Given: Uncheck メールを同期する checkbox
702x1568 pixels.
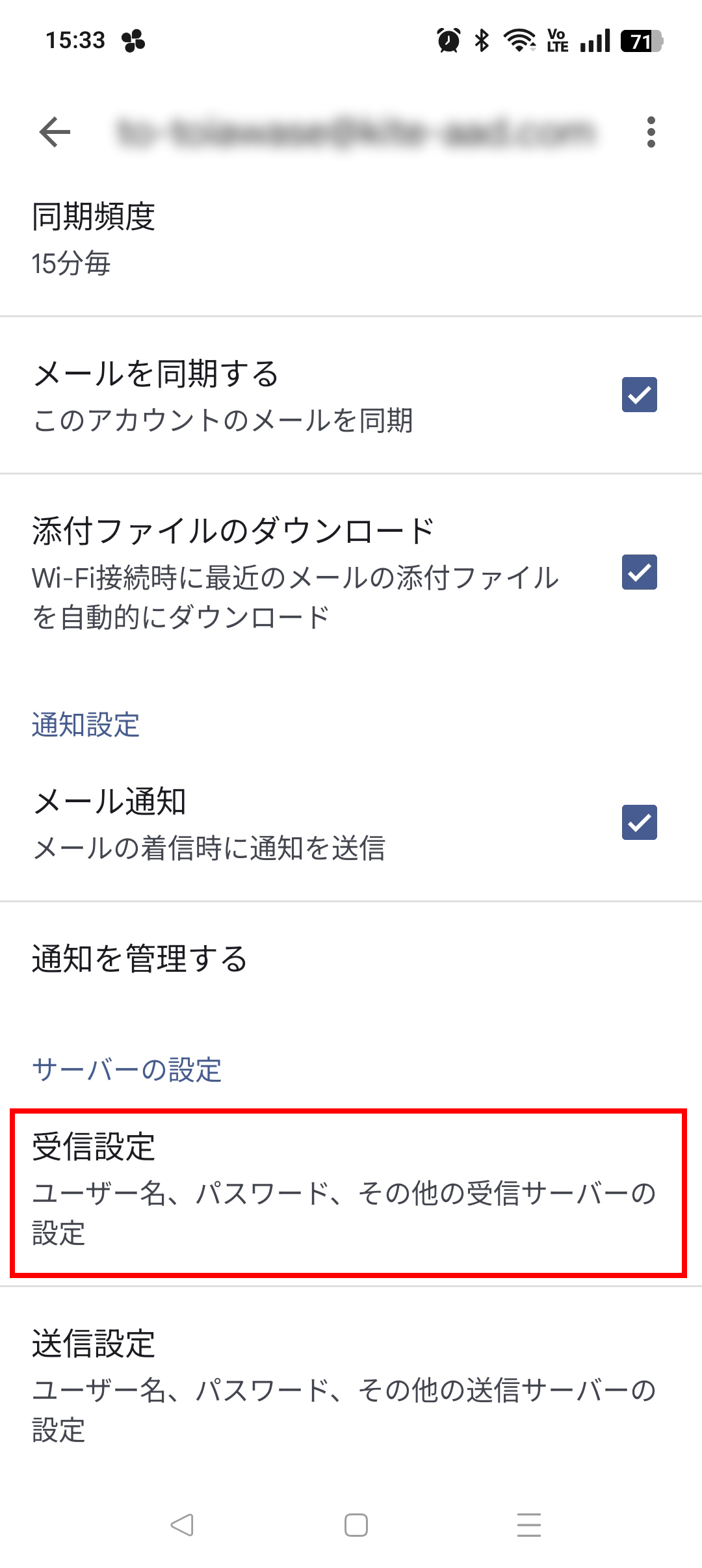Looking at the screenshot, I should pos(639,395).
